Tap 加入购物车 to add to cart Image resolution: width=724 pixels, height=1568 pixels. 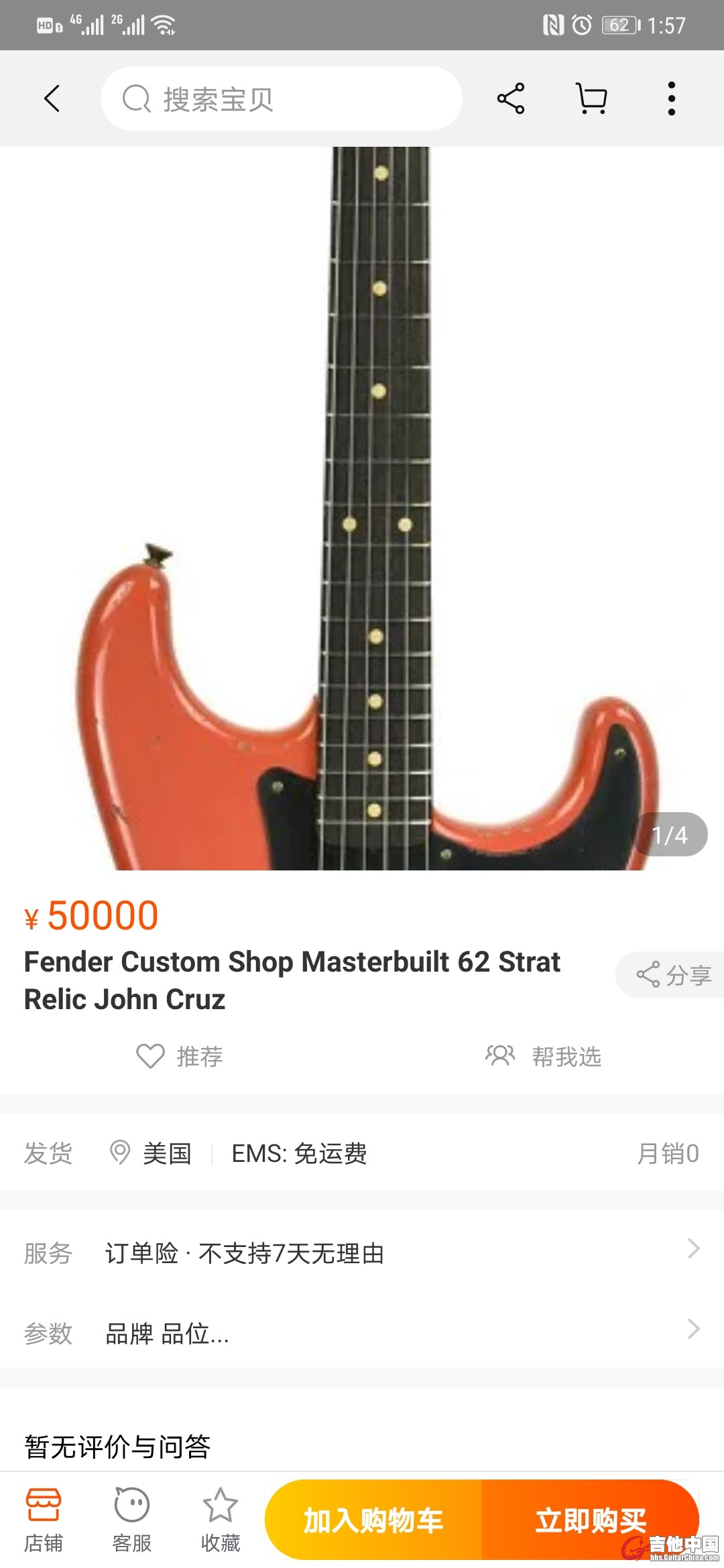click(373, 1520)
